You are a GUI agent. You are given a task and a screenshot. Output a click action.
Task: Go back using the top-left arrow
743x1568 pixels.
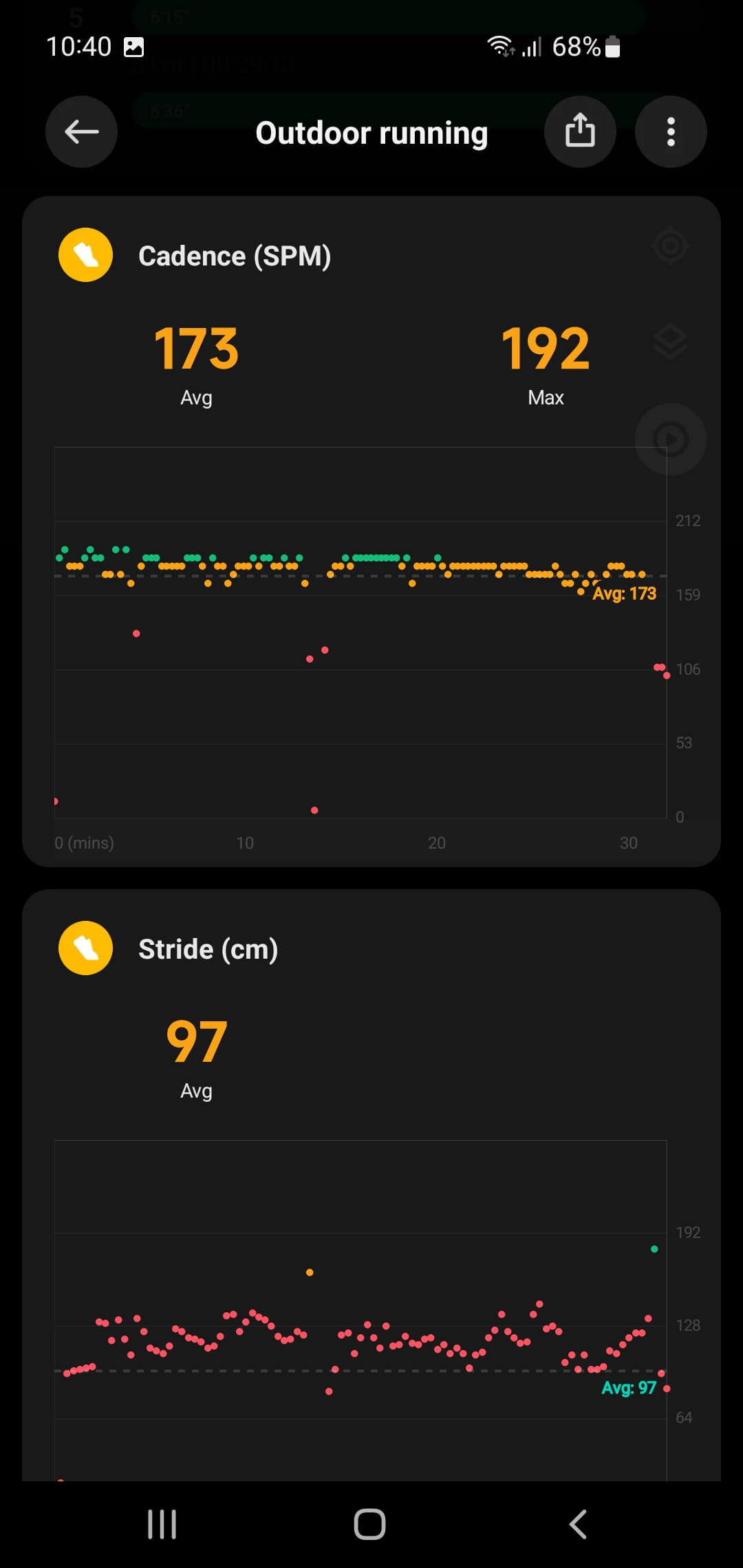[x=81, y=131]
